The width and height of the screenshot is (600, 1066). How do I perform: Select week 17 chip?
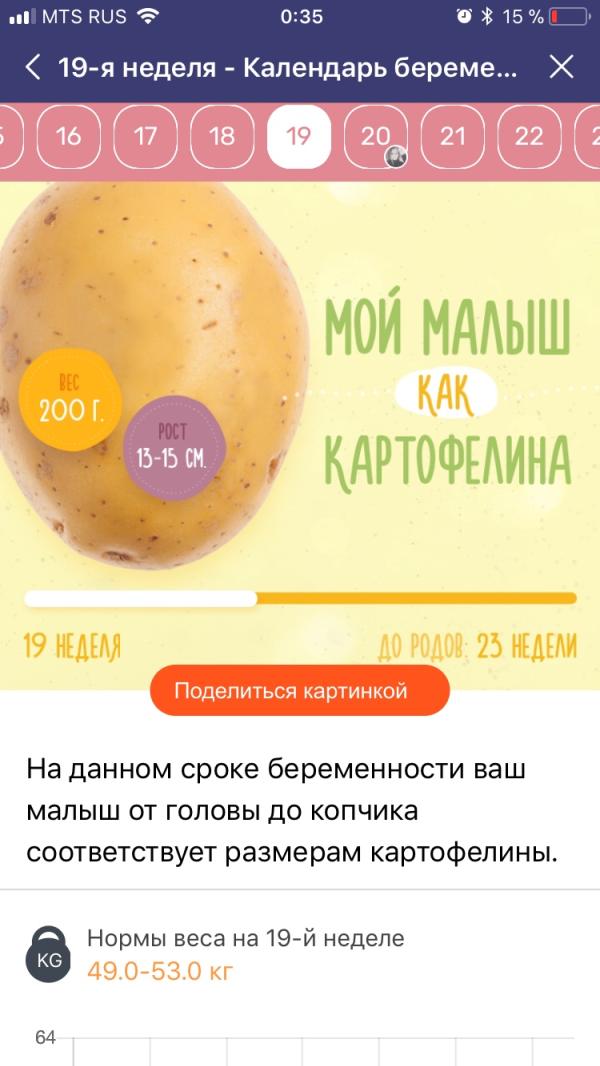click(145, 136)
